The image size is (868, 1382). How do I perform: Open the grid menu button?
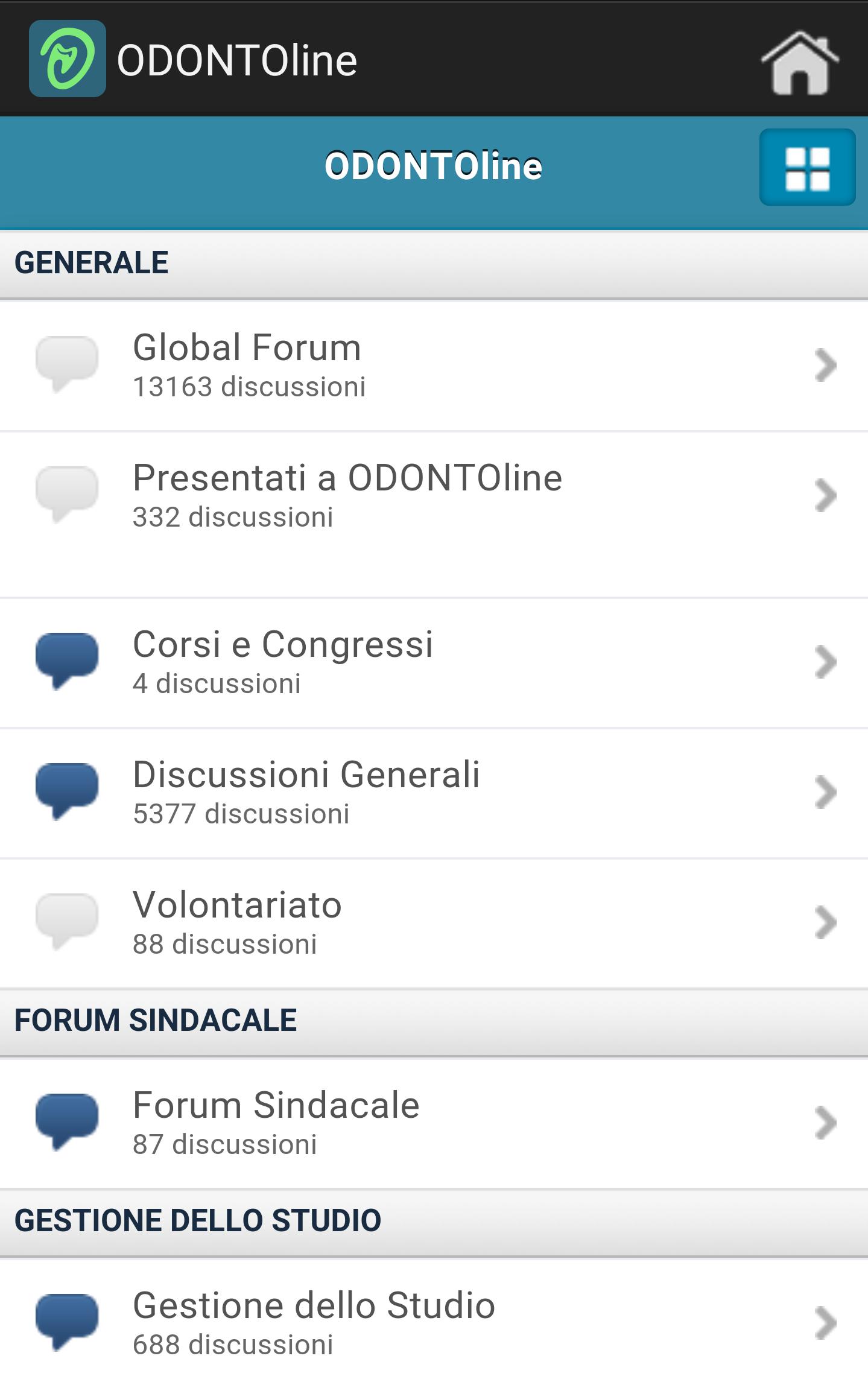tap(806, 167)
